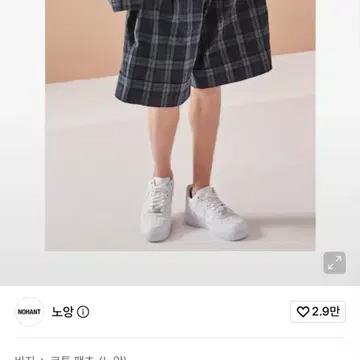Image resolution: width=360 pixels, height=360 pixels.
Task: Tap the info icon next to 노앙
Action: tap(83, 312)
